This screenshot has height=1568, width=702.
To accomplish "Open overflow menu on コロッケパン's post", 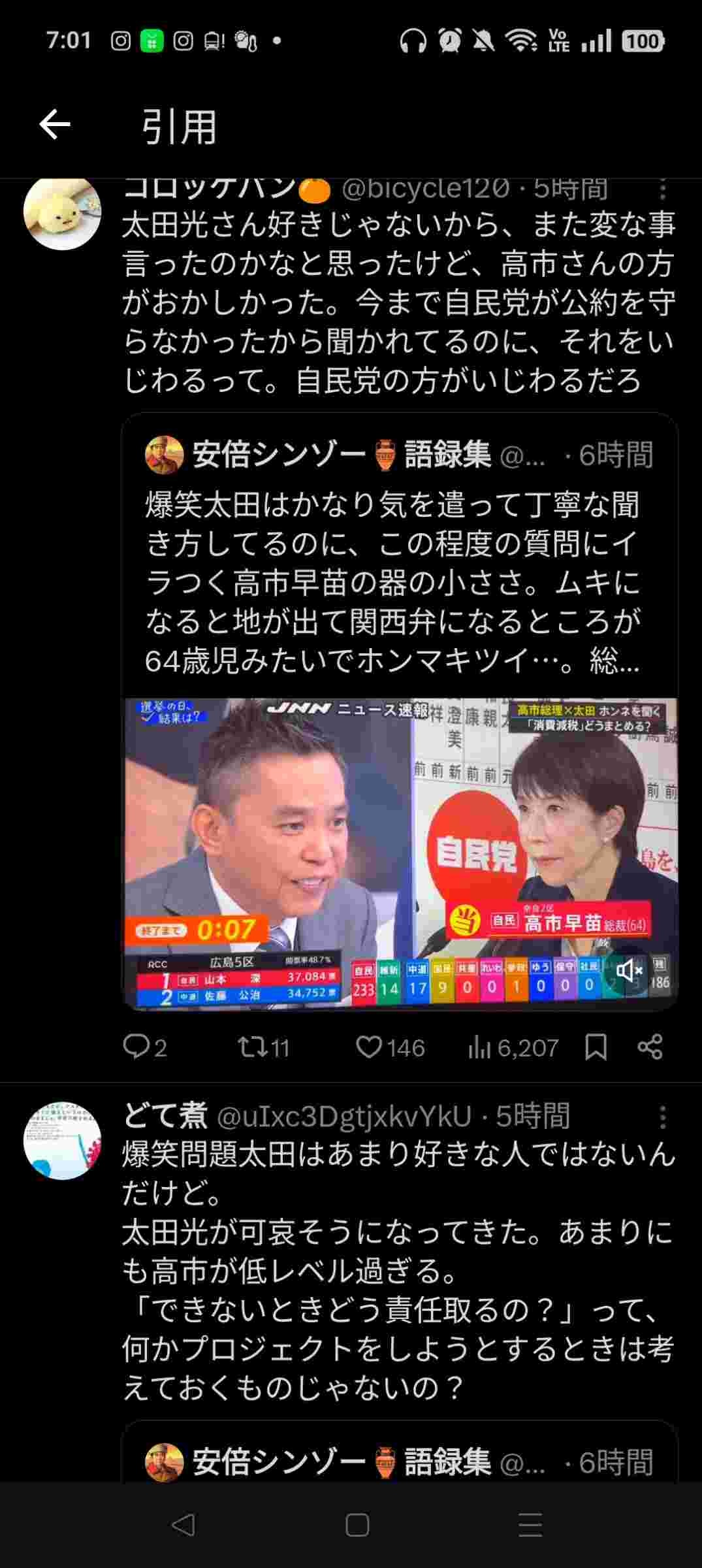I will coord(662,189).
